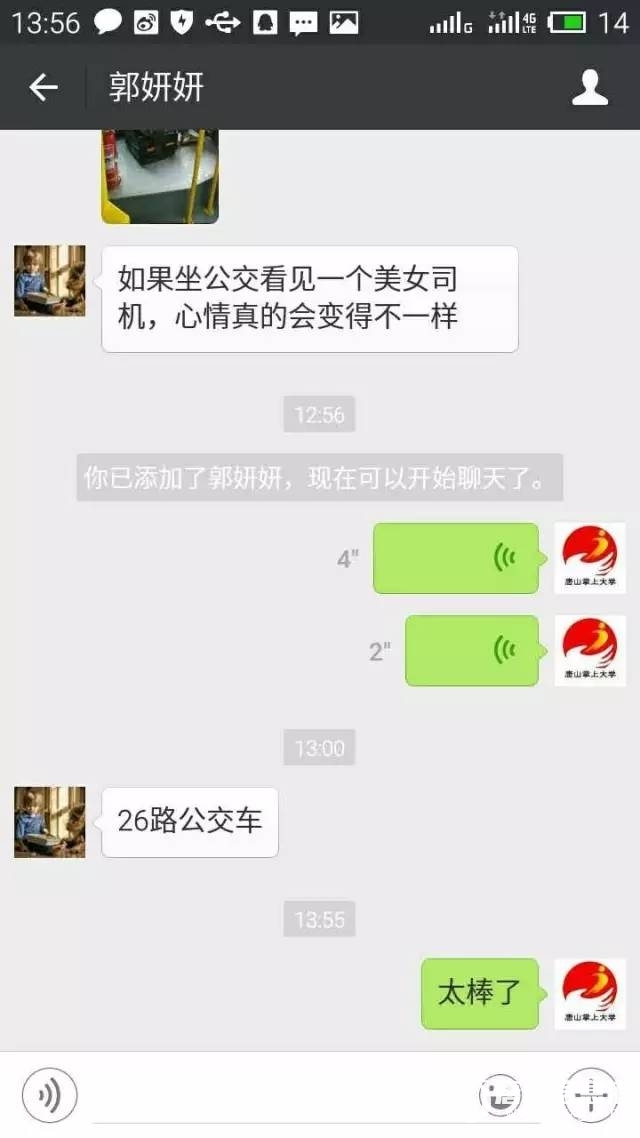View 郭妍妍's avatar beside 26路公交车
640x1138 pixels.
point(50,822)
